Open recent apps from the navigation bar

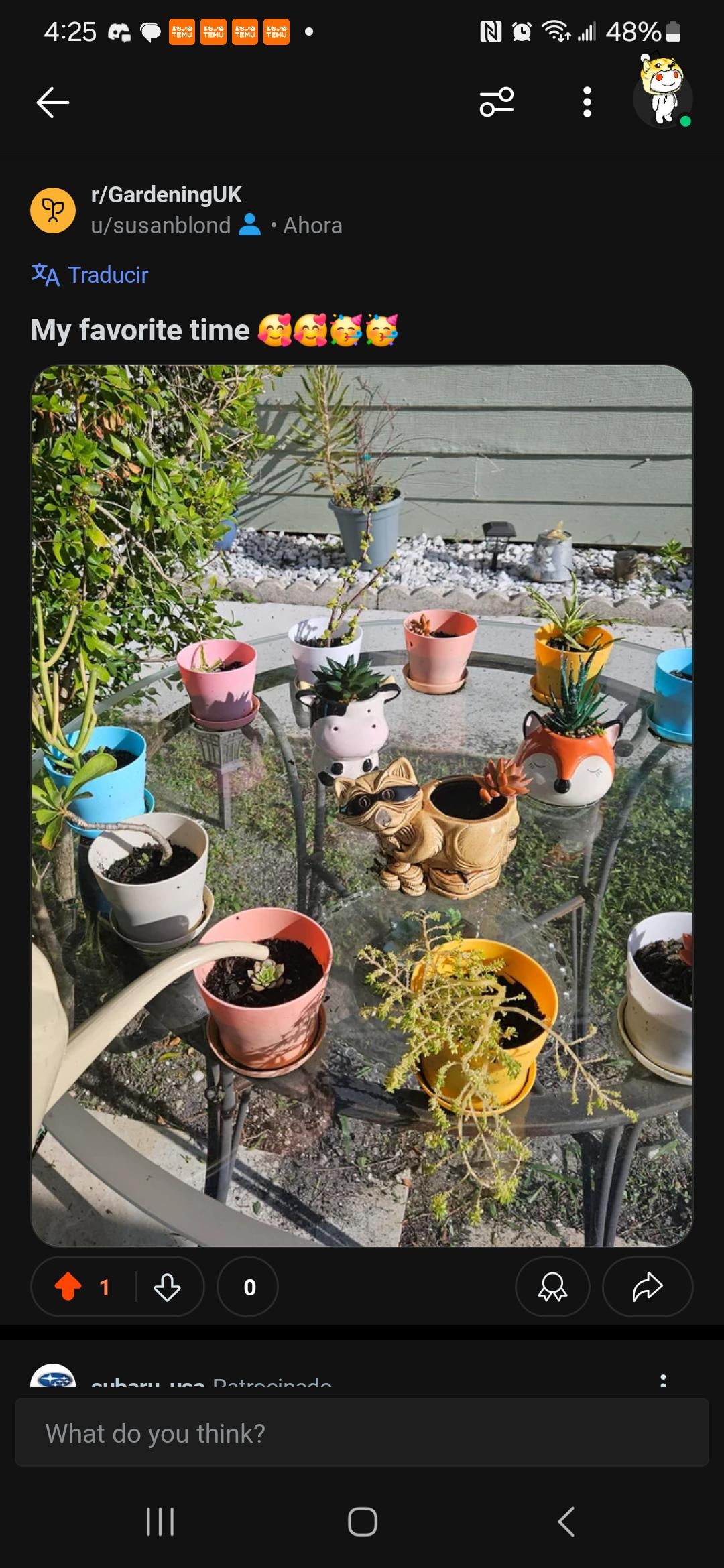(160, 1521)
